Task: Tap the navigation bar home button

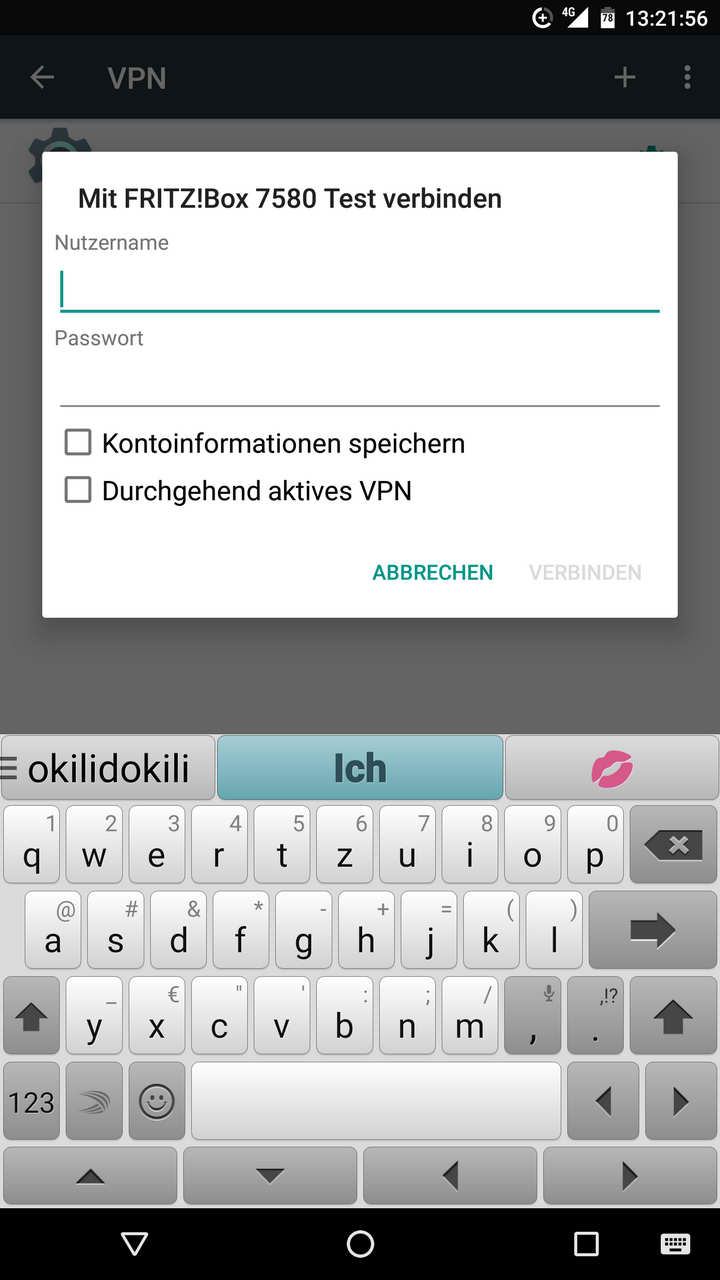Action: (360, 1244)
